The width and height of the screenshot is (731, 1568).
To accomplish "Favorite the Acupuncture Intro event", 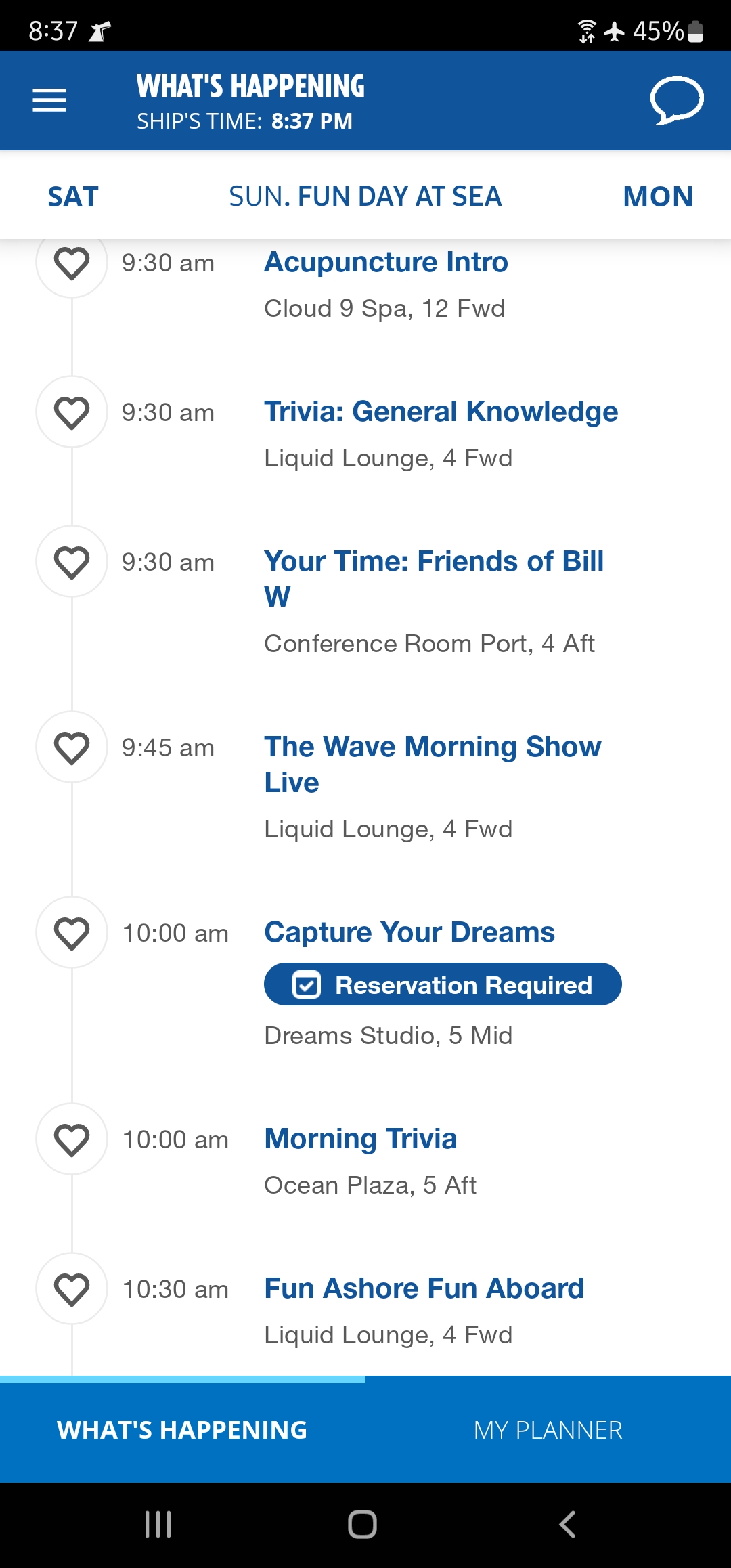I will (x=72, y=263).
